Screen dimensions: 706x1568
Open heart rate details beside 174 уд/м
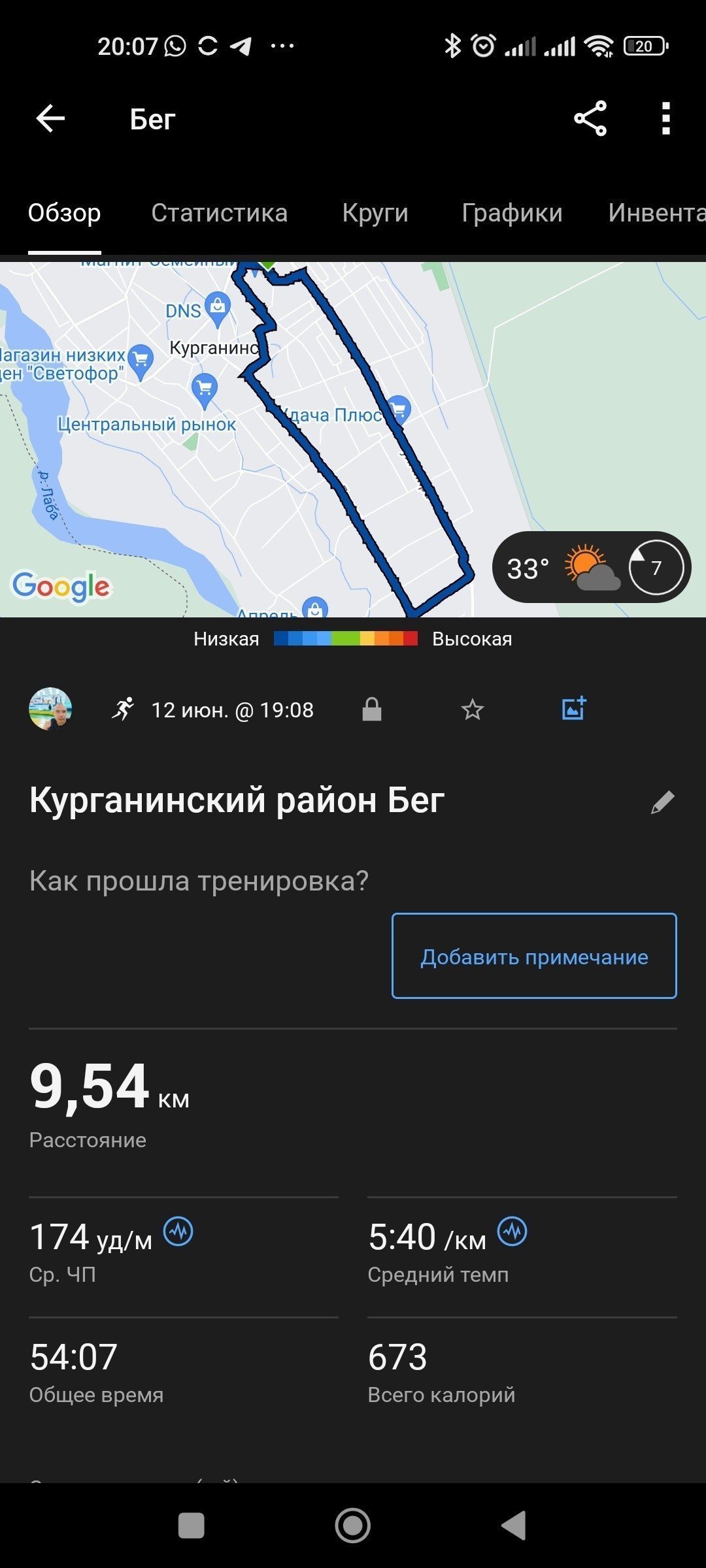pyautogui.click(x=178, y=1232)
